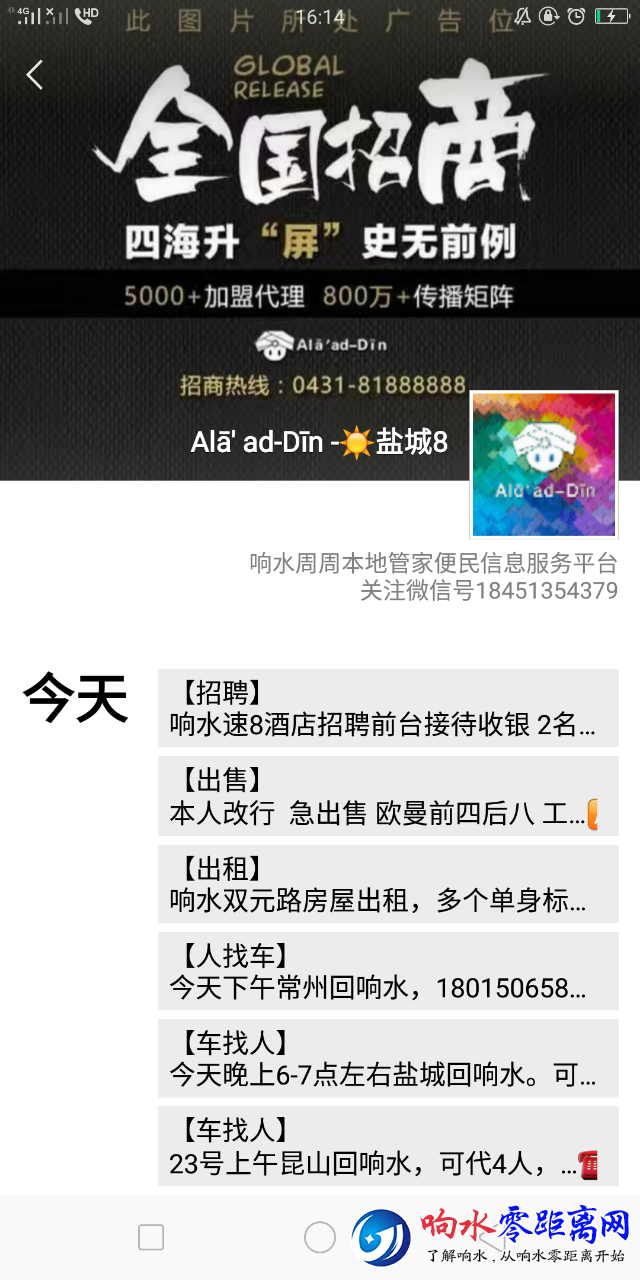Open the 人找车 post 常州回响水

click(388, 971)
